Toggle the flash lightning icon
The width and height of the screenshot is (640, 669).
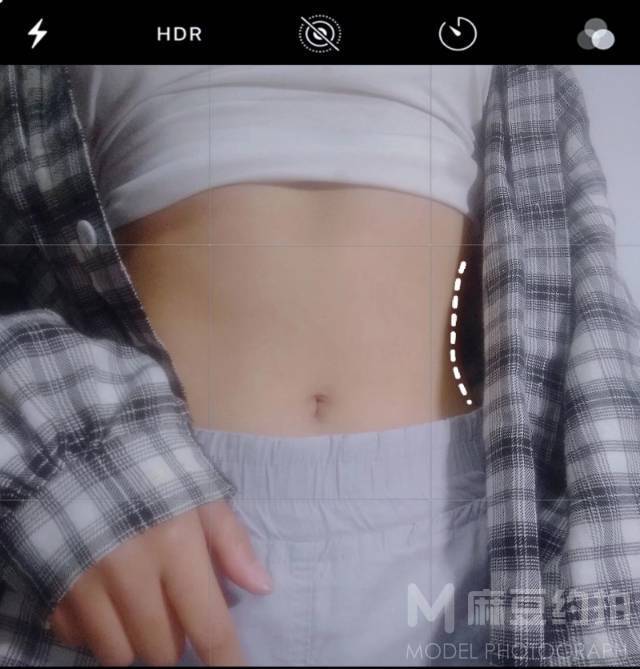[x=37, y=33]
